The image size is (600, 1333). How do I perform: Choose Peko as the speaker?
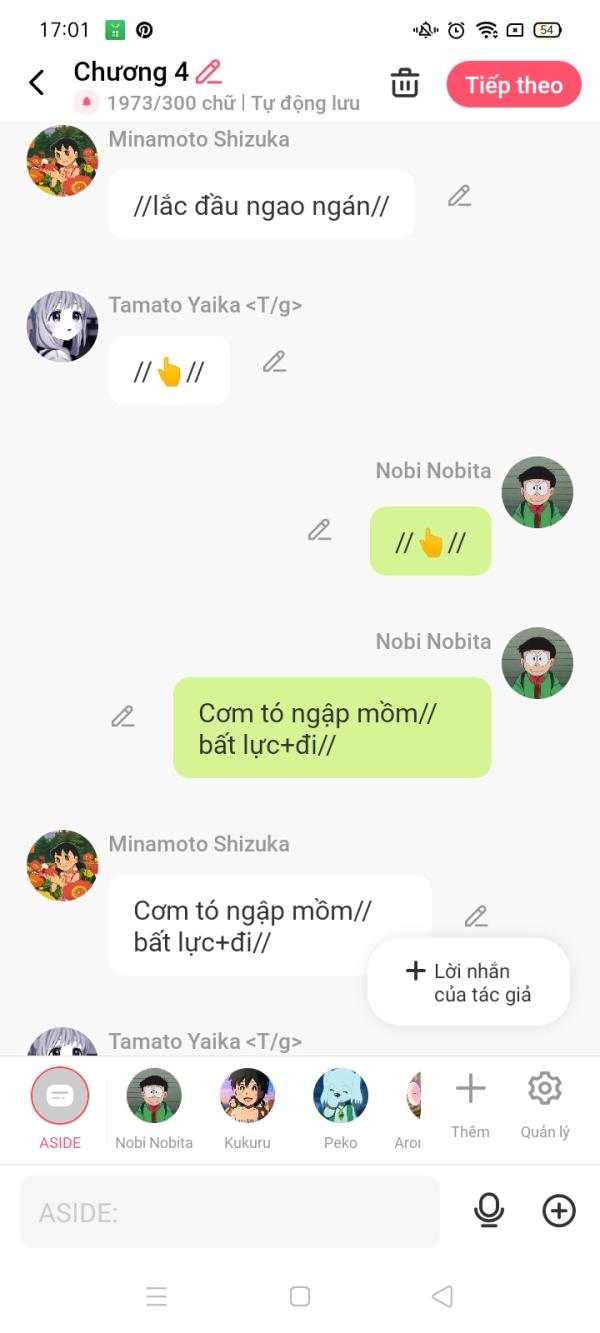pyautogui.click(x=340, y=1098)
